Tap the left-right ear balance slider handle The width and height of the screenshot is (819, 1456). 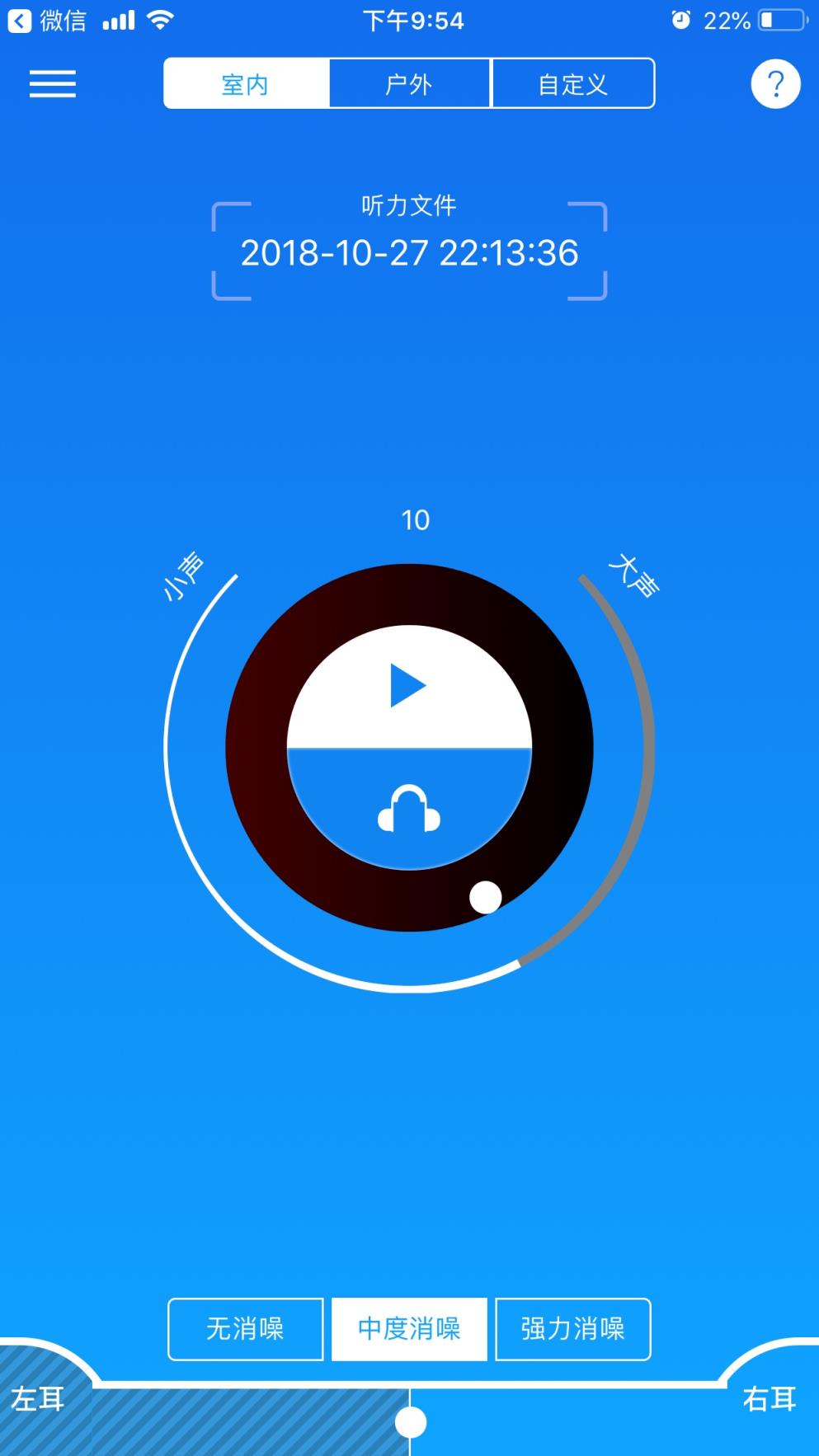click(x=410, y=1421)
